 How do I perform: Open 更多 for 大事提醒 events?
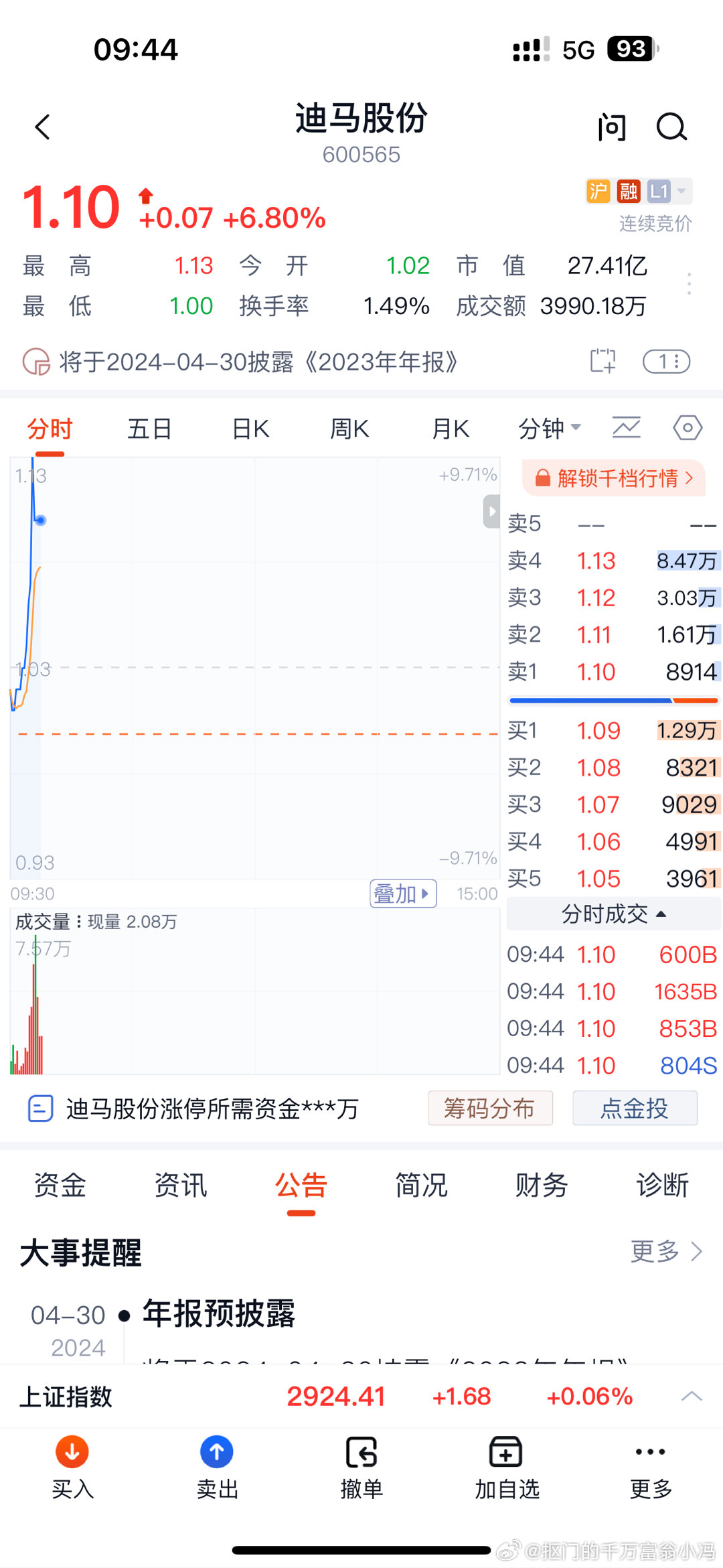click(x=667, y=1251)
